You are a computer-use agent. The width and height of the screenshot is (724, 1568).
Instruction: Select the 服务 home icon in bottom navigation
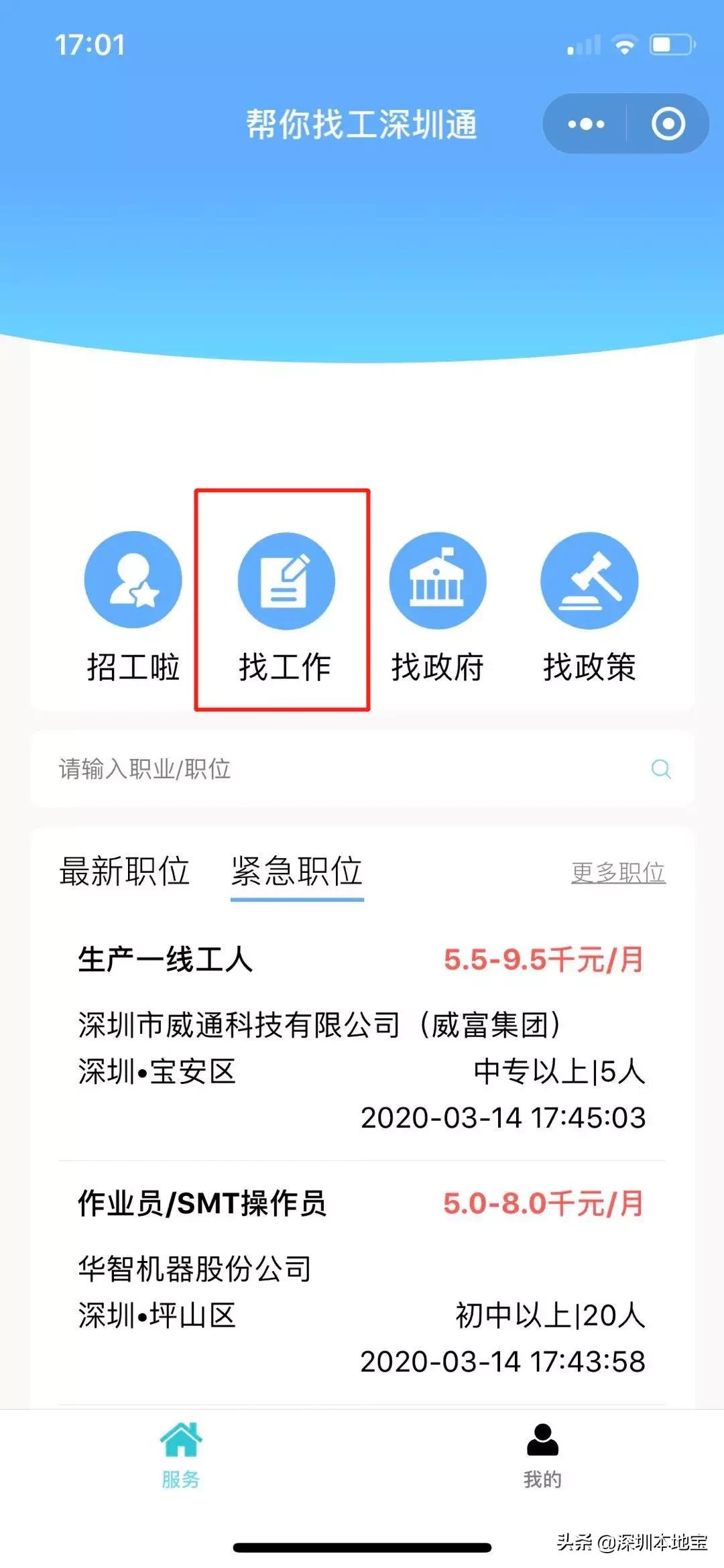[181, 1448]
